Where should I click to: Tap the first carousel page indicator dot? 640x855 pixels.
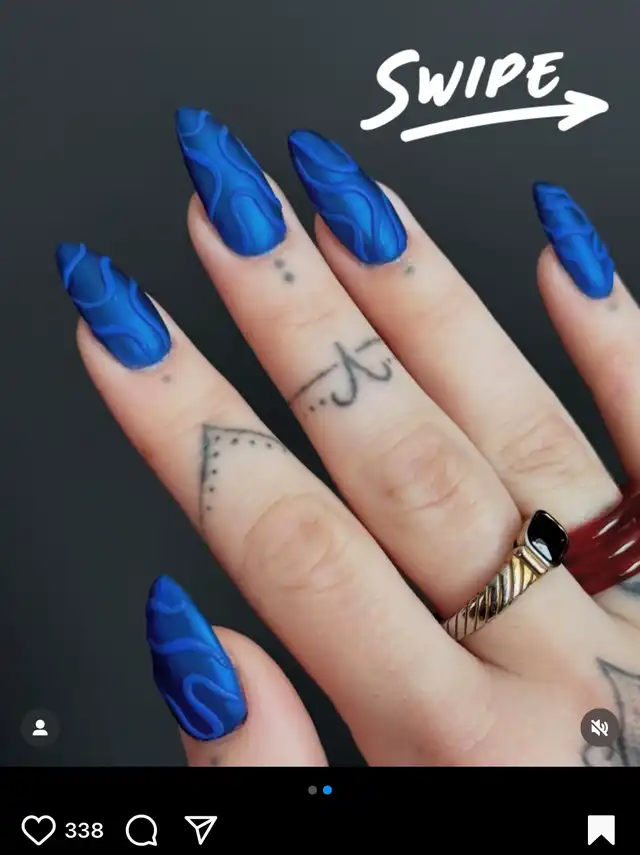click(312, 790)
